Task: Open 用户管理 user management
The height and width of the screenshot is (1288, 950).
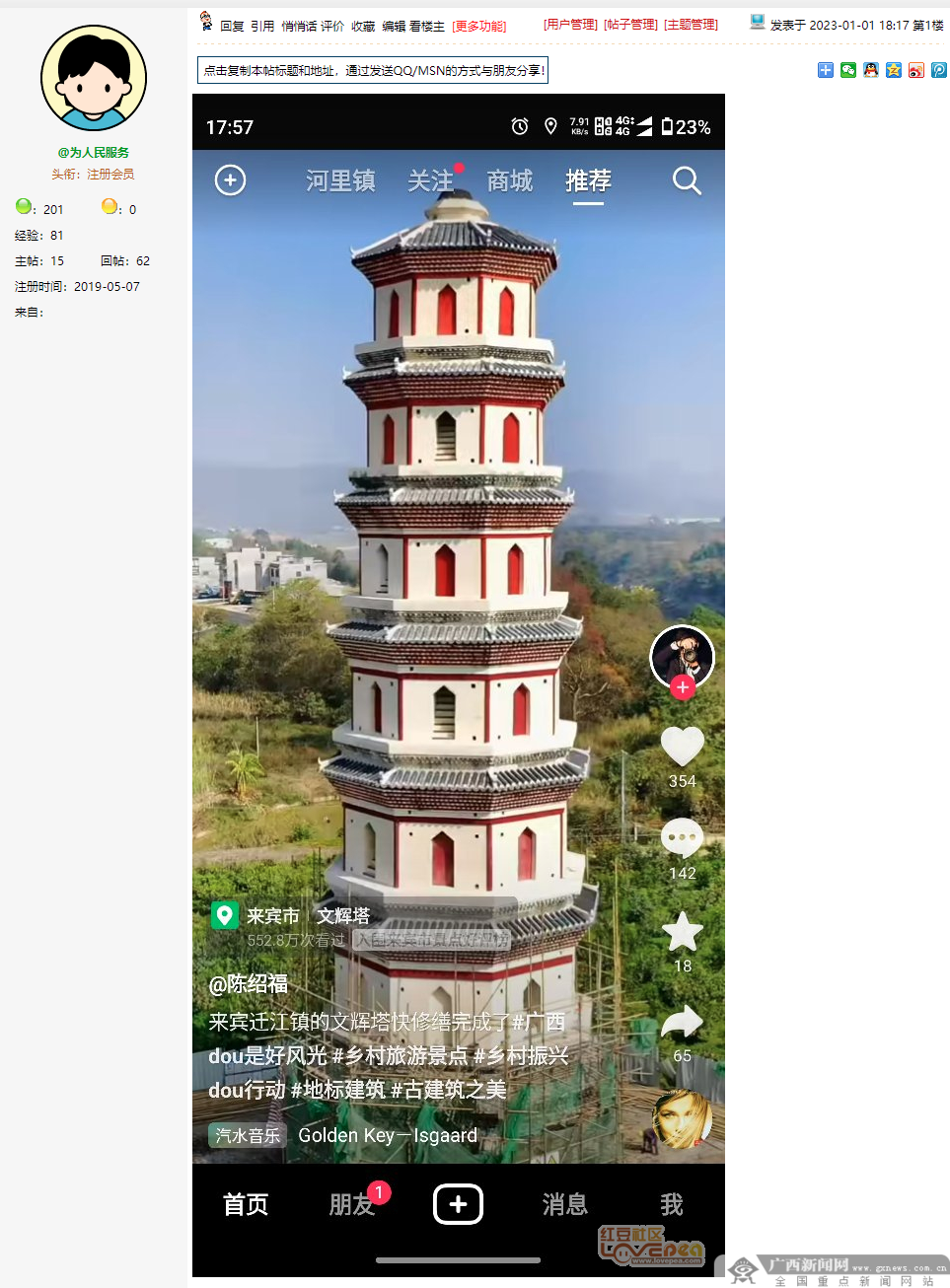Action: pyautogui.click(x=570, y=25)
